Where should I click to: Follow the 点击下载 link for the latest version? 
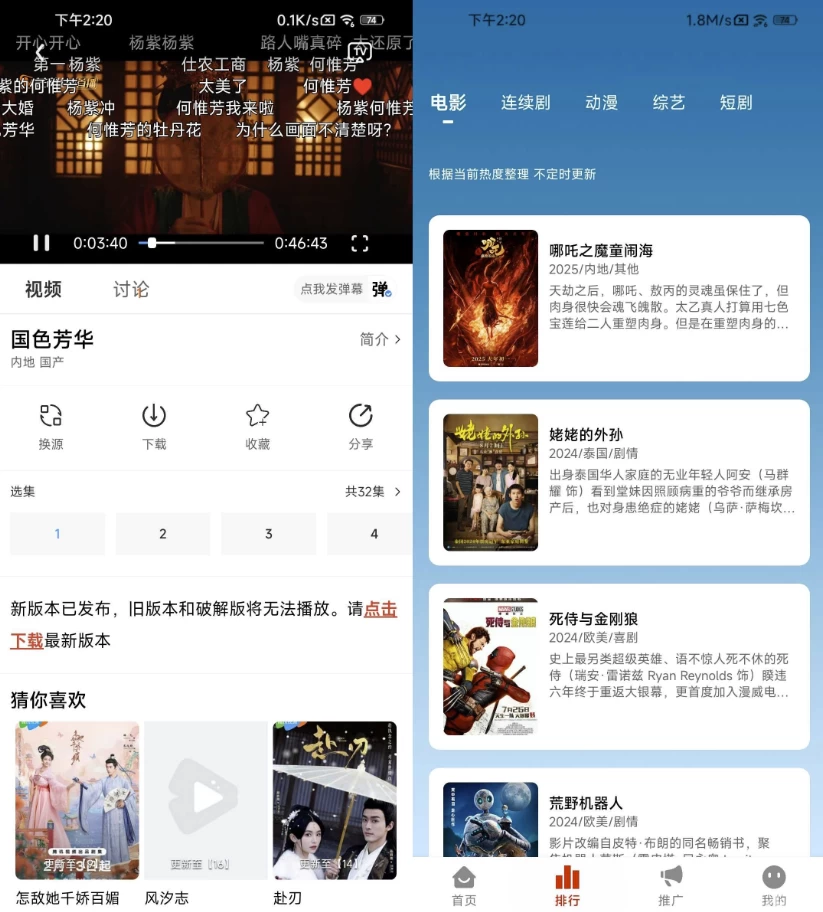coord(380,609)
